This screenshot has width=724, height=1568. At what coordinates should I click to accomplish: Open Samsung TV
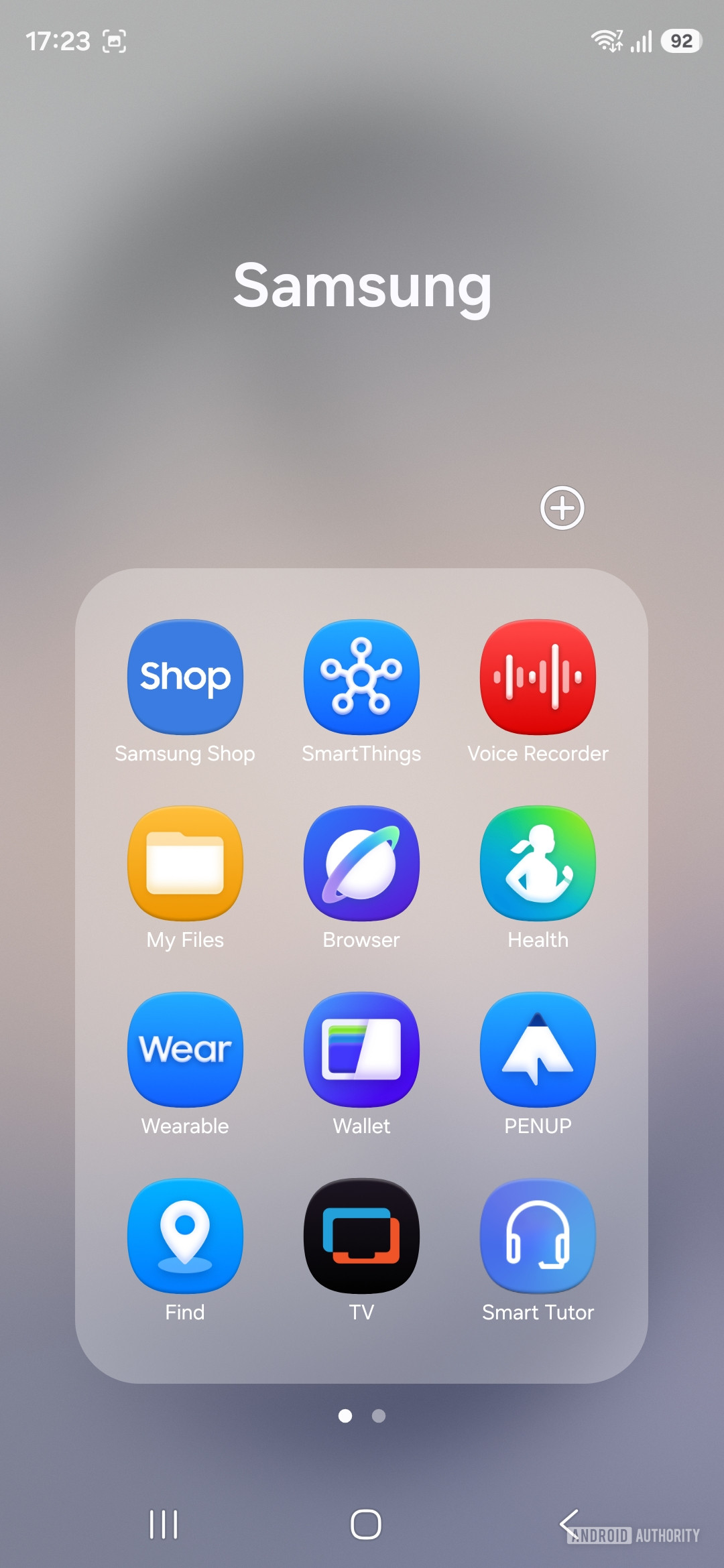(x=361, y=1236)
